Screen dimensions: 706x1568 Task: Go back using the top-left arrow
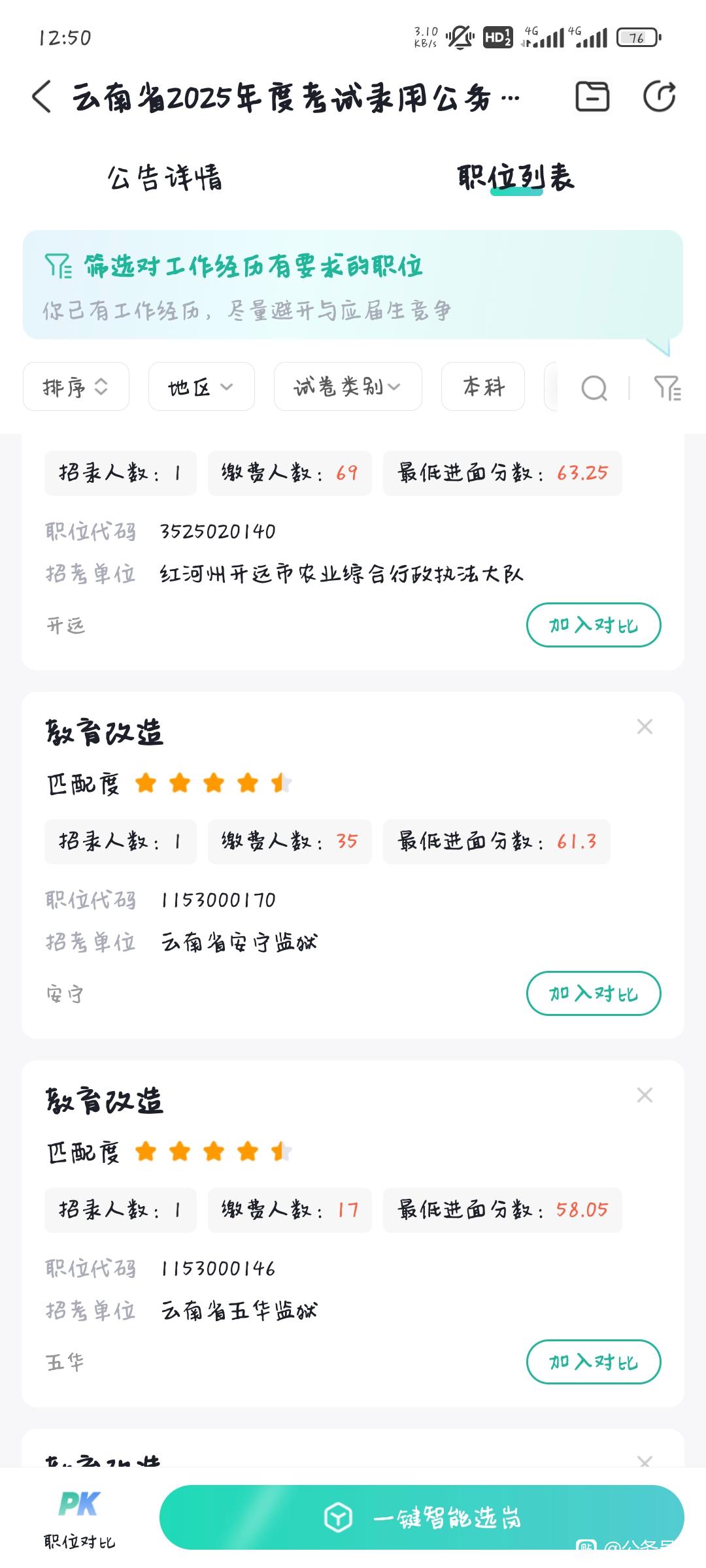(42, 97)
